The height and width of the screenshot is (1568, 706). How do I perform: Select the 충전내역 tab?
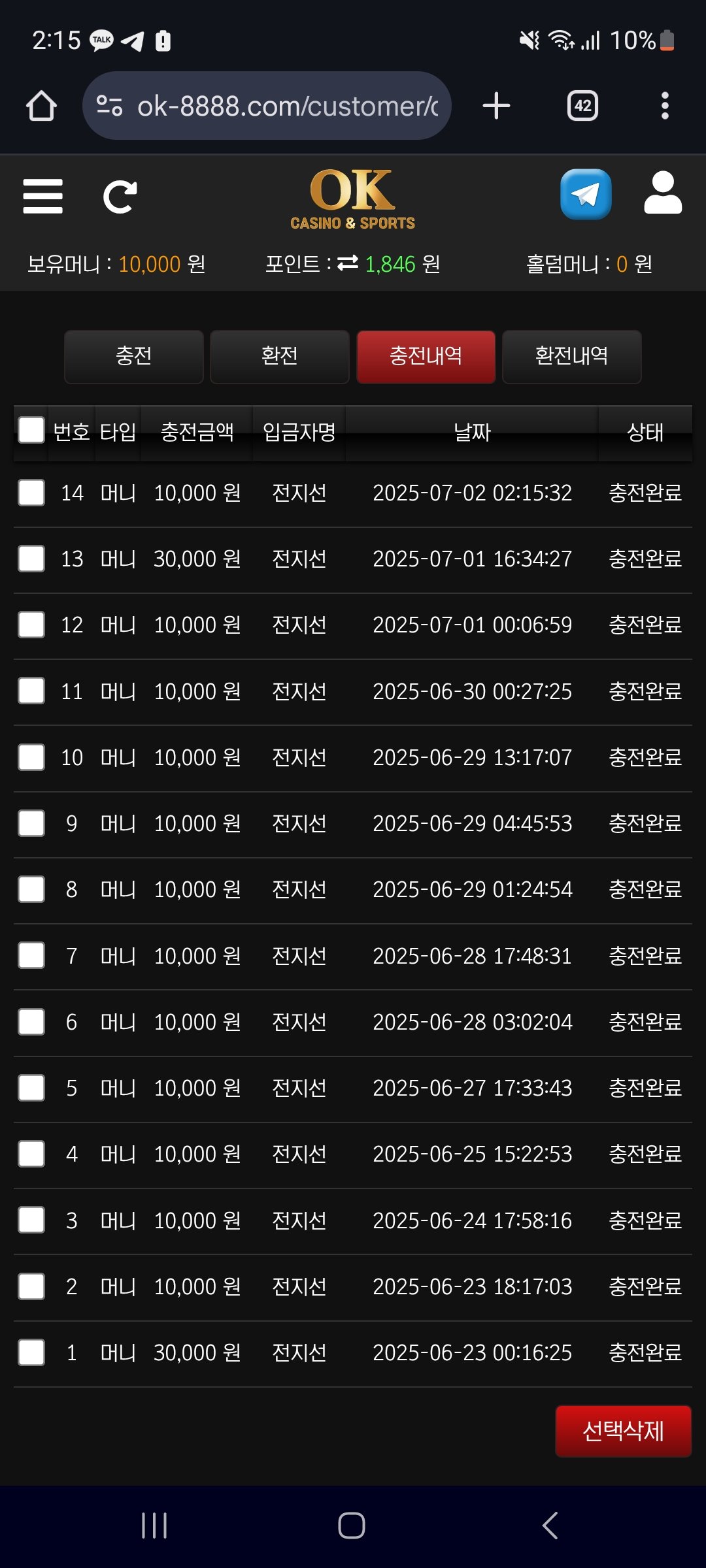click(426, 356)
